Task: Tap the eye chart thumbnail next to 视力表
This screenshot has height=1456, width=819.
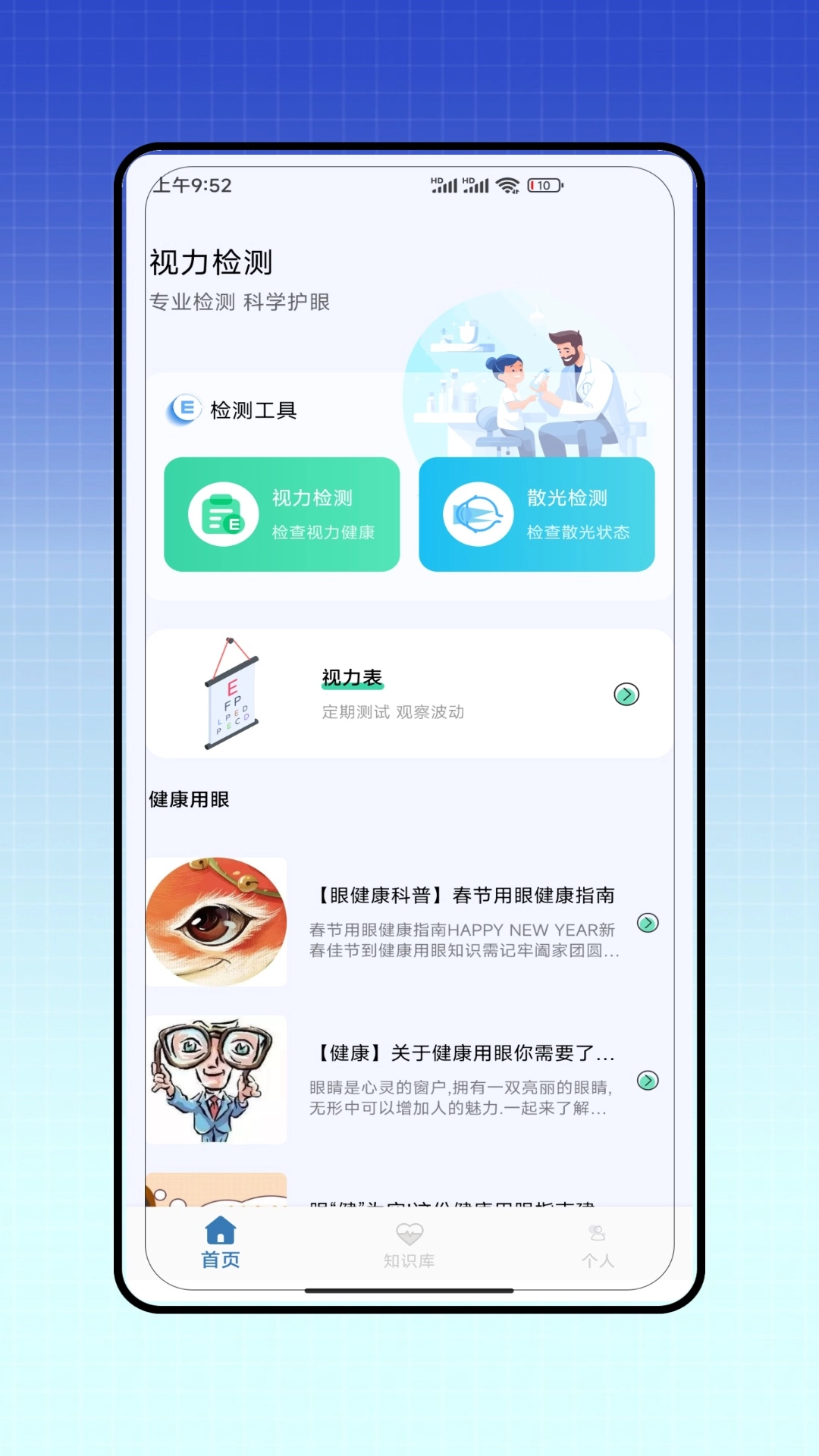Action: 233,694
